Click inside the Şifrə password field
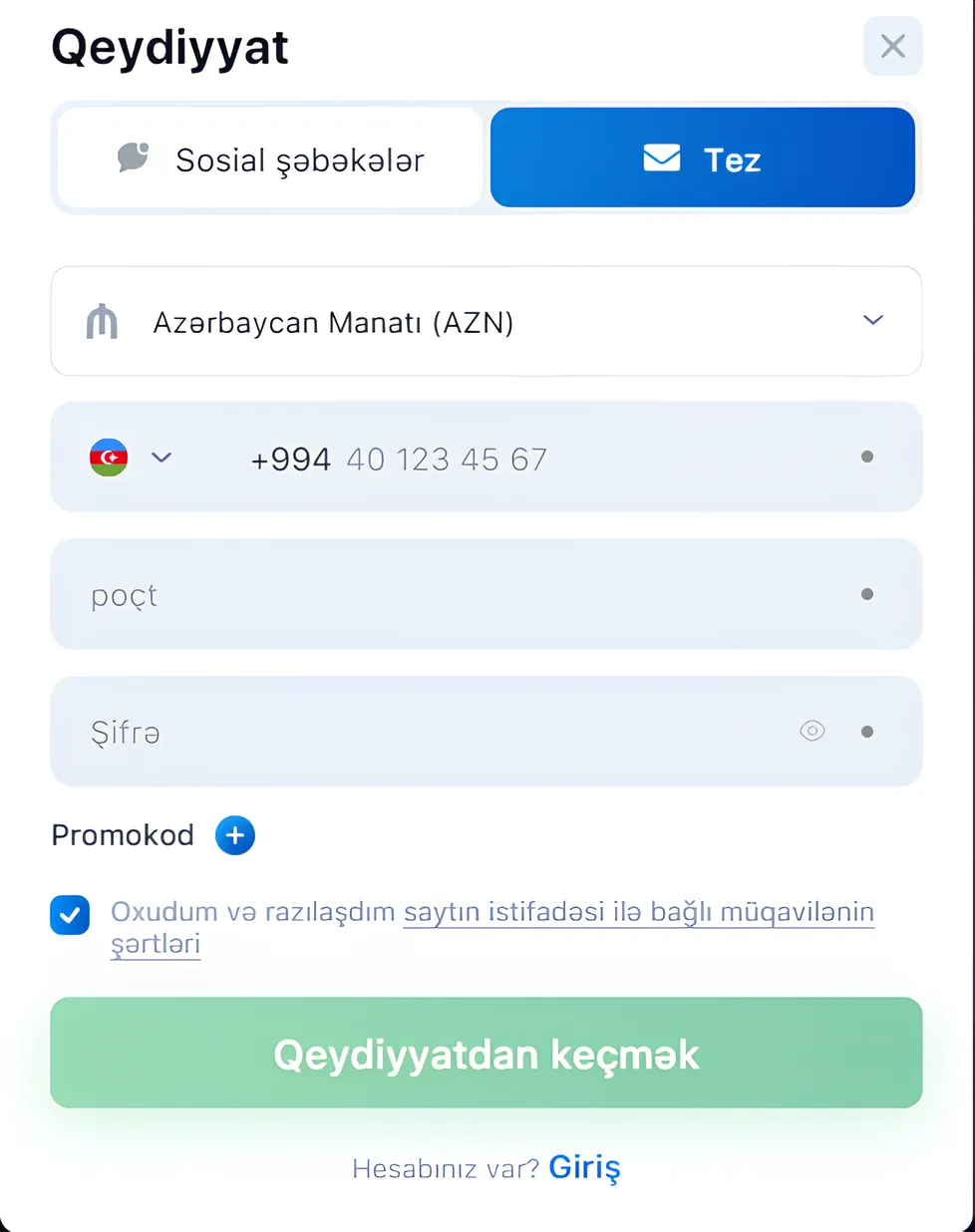This screenshot has height=1232, width=975. (399, 731)
